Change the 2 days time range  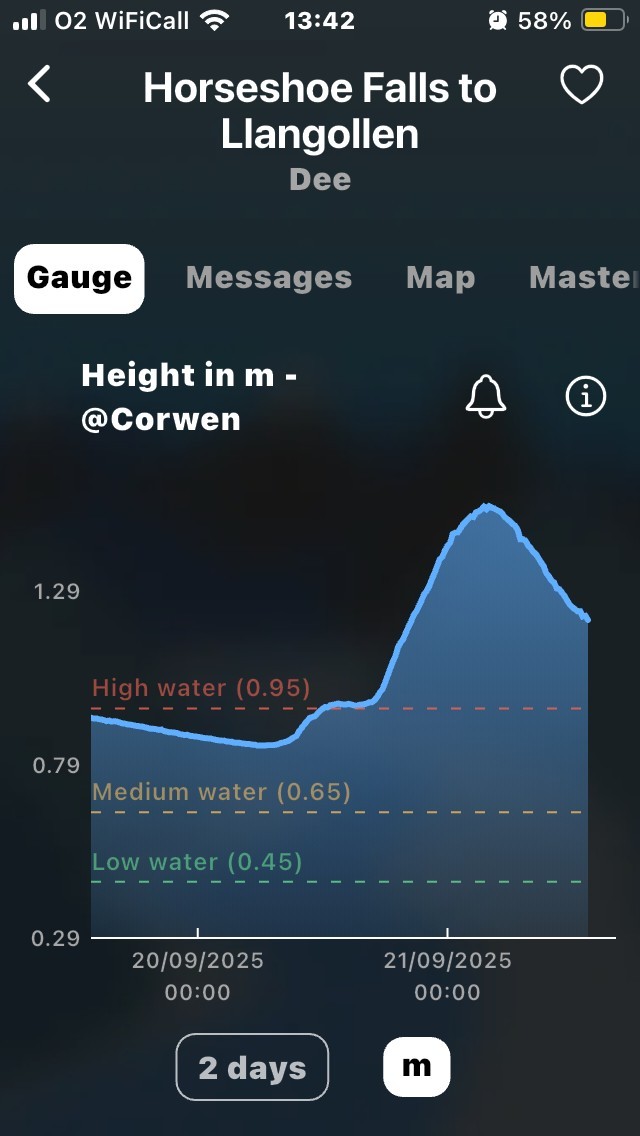(x=252, y=1067)
